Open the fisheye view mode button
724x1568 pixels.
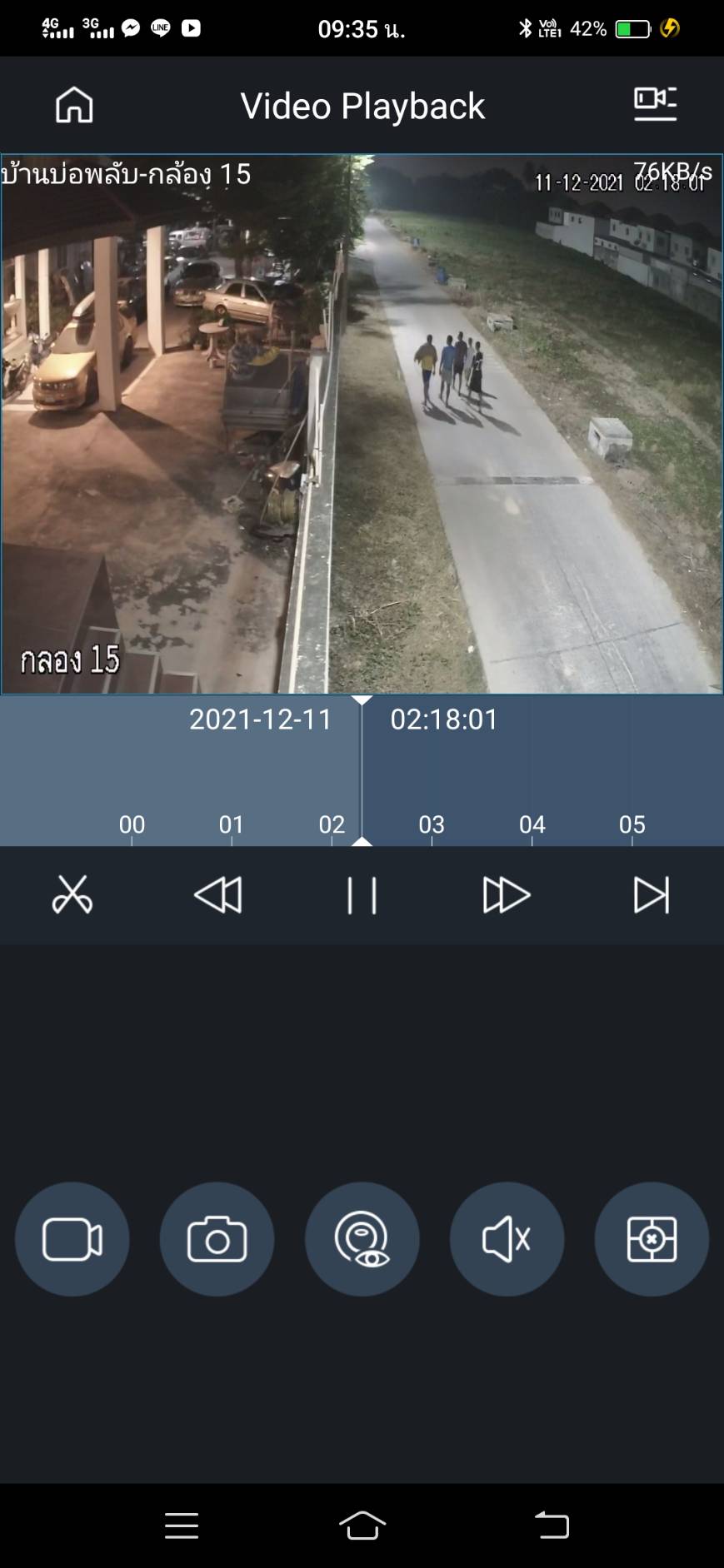(x=362, y=1239)
